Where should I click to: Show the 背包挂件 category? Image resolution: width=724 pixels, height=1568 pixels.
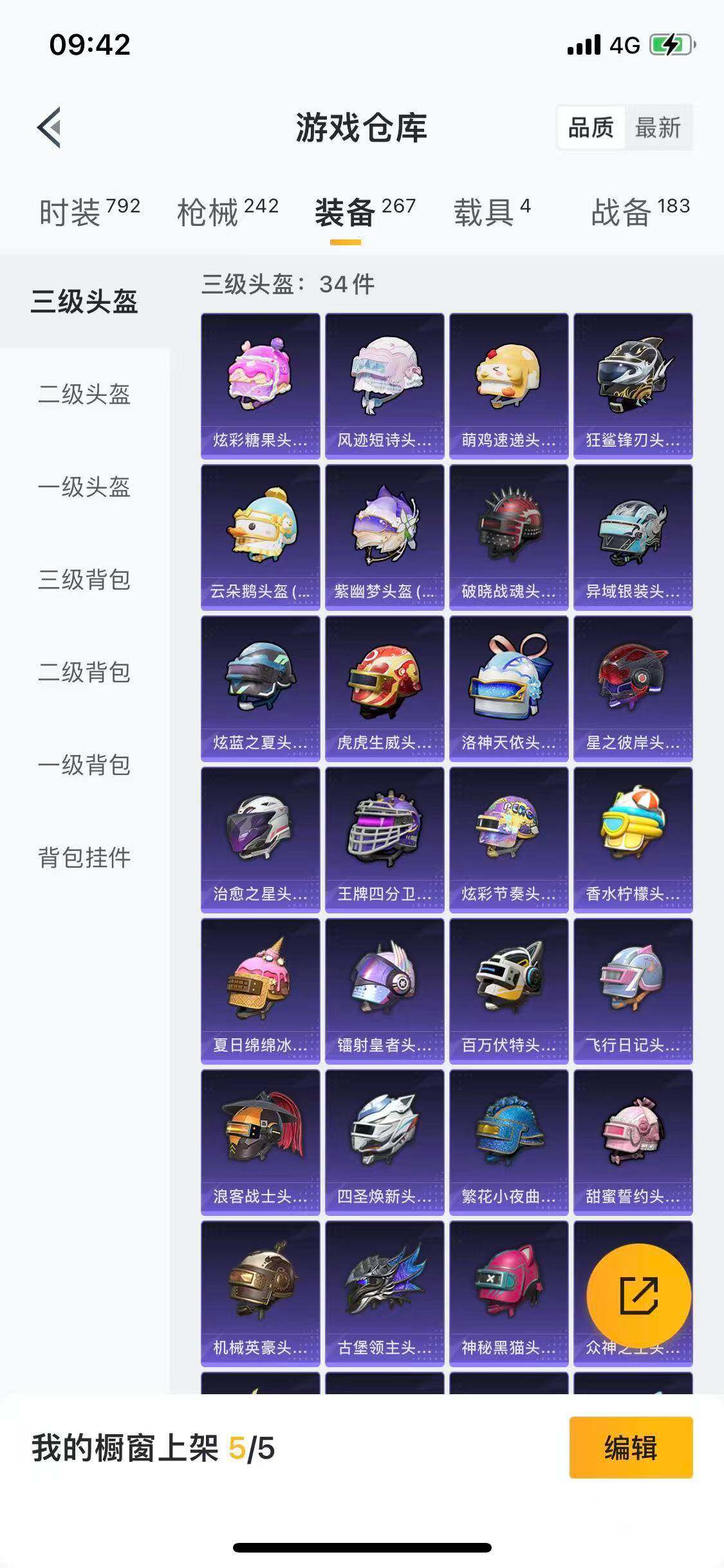(84, 857)
